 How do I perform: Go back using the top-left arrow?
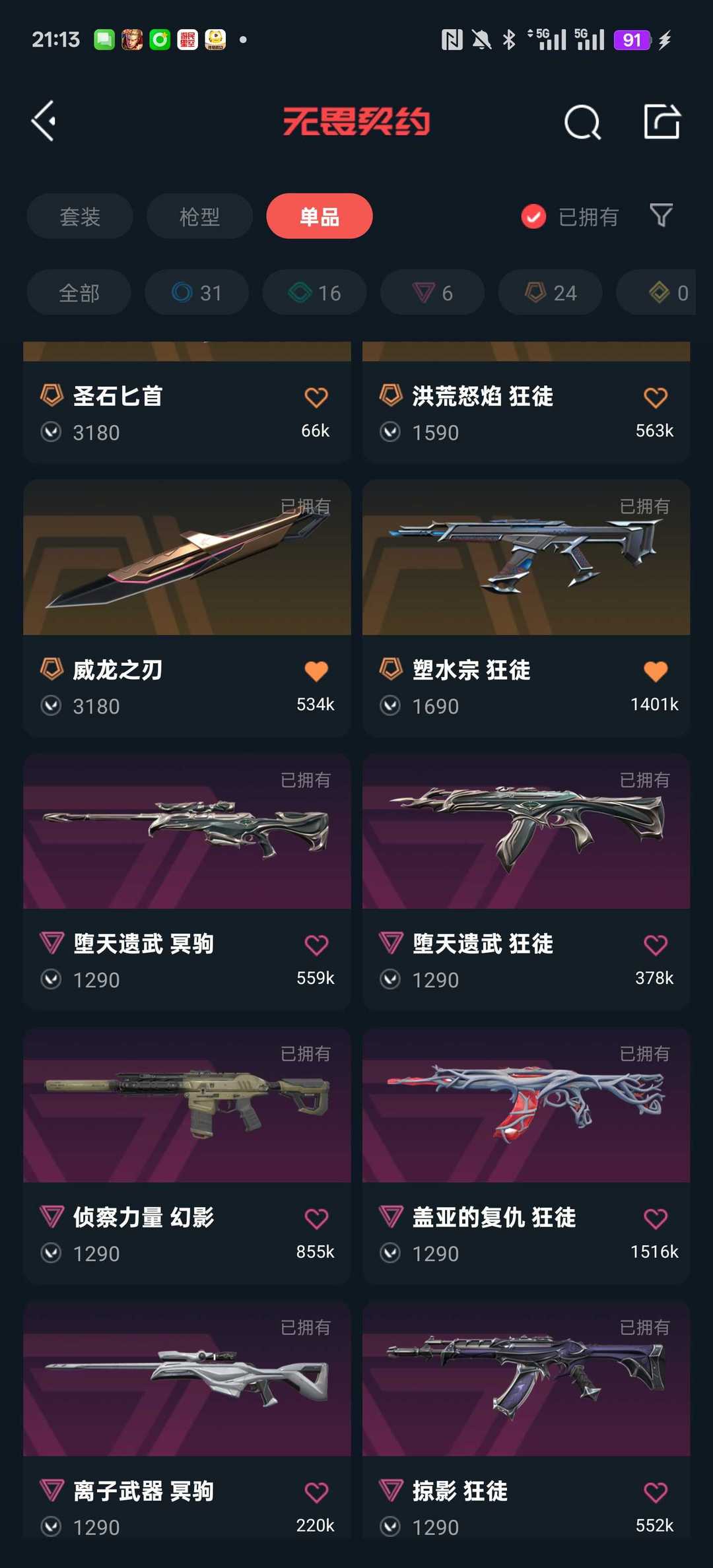coord(44,121)
